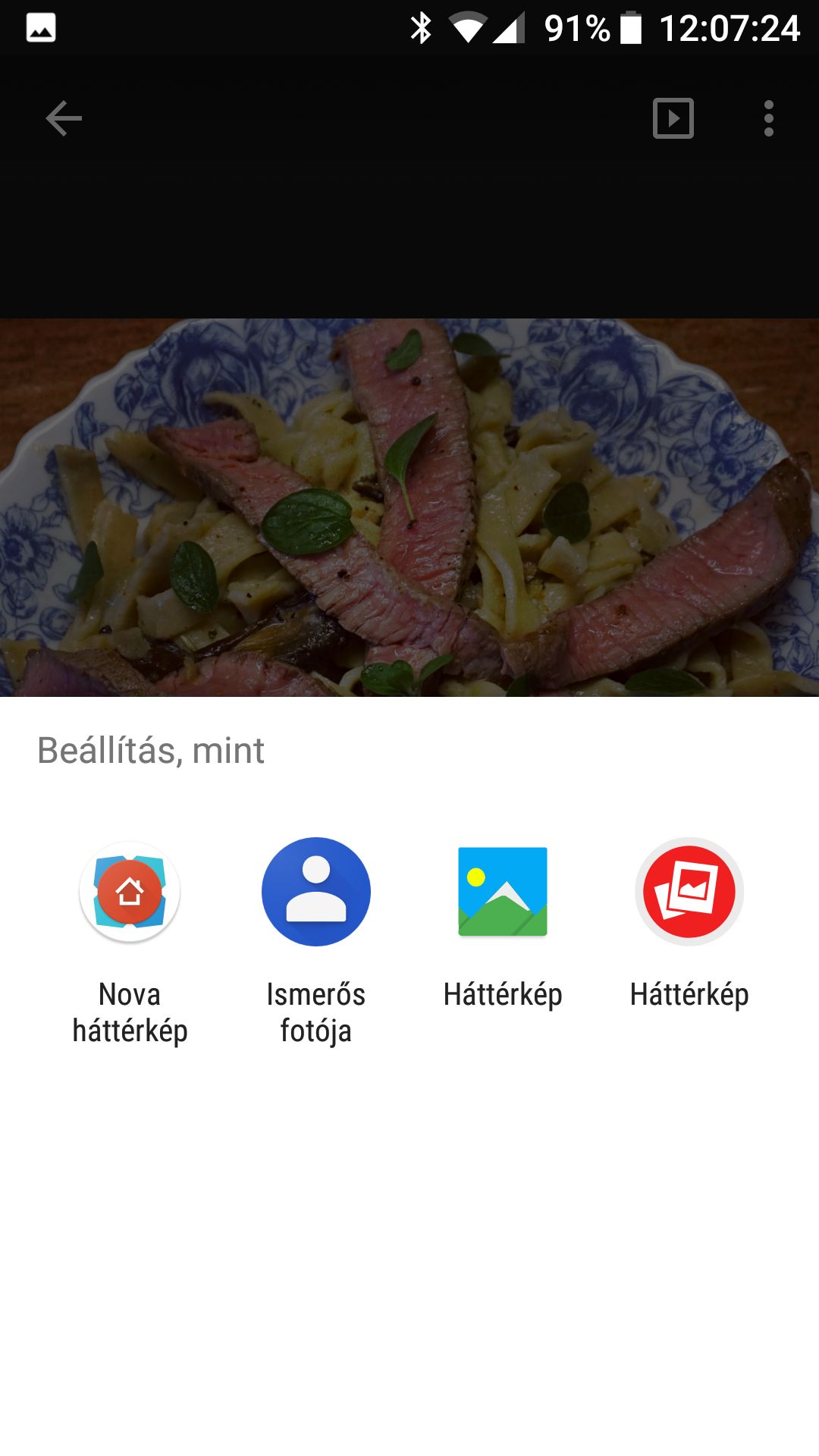The height and width of the screenshot is (1456, 819).
Task: Open the three-dot overflow menu
Action: click(x=769, y=119)
